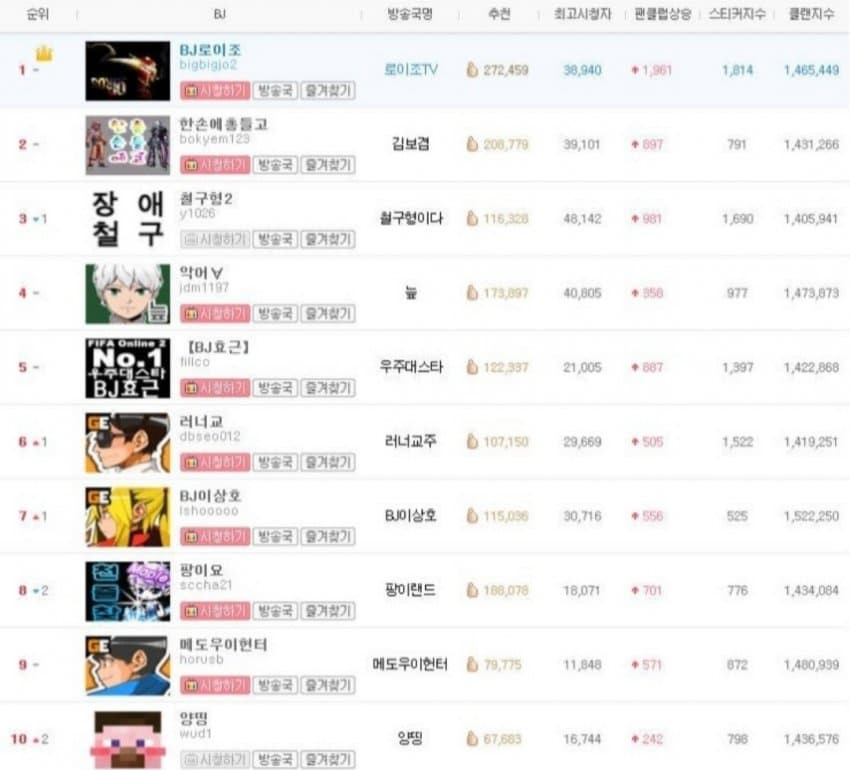Add BJ로이조 to 즐겨찾기

[x=328, y=90]
